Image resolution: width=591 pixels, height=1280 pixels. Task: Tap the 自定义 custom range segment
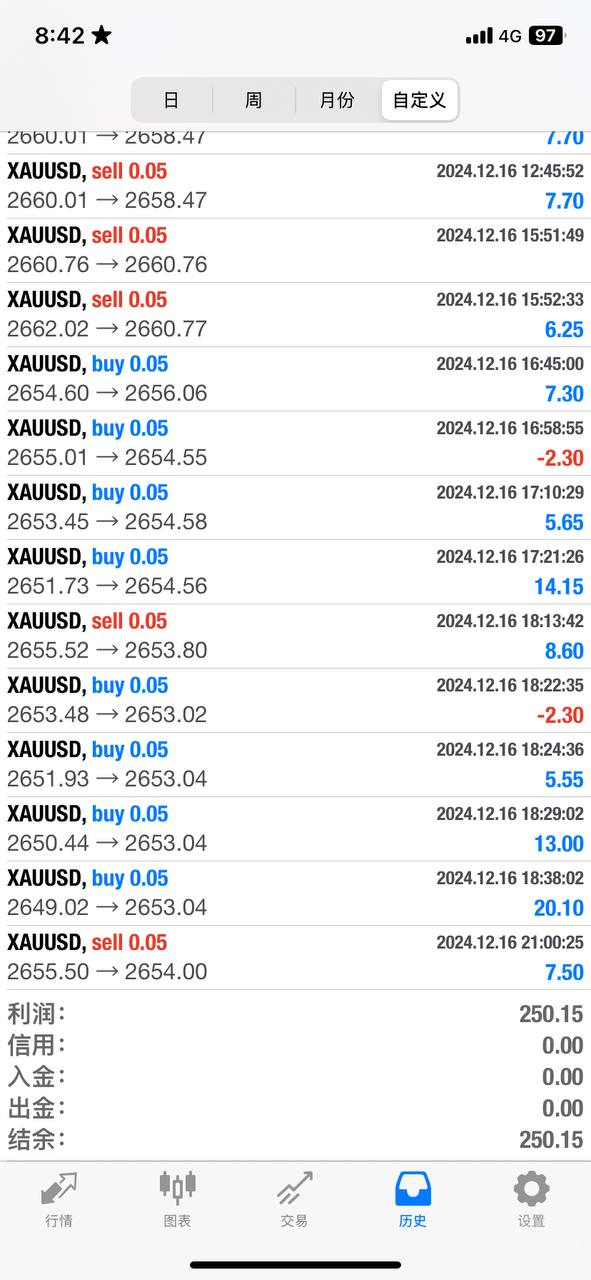(x=419, y=100)
